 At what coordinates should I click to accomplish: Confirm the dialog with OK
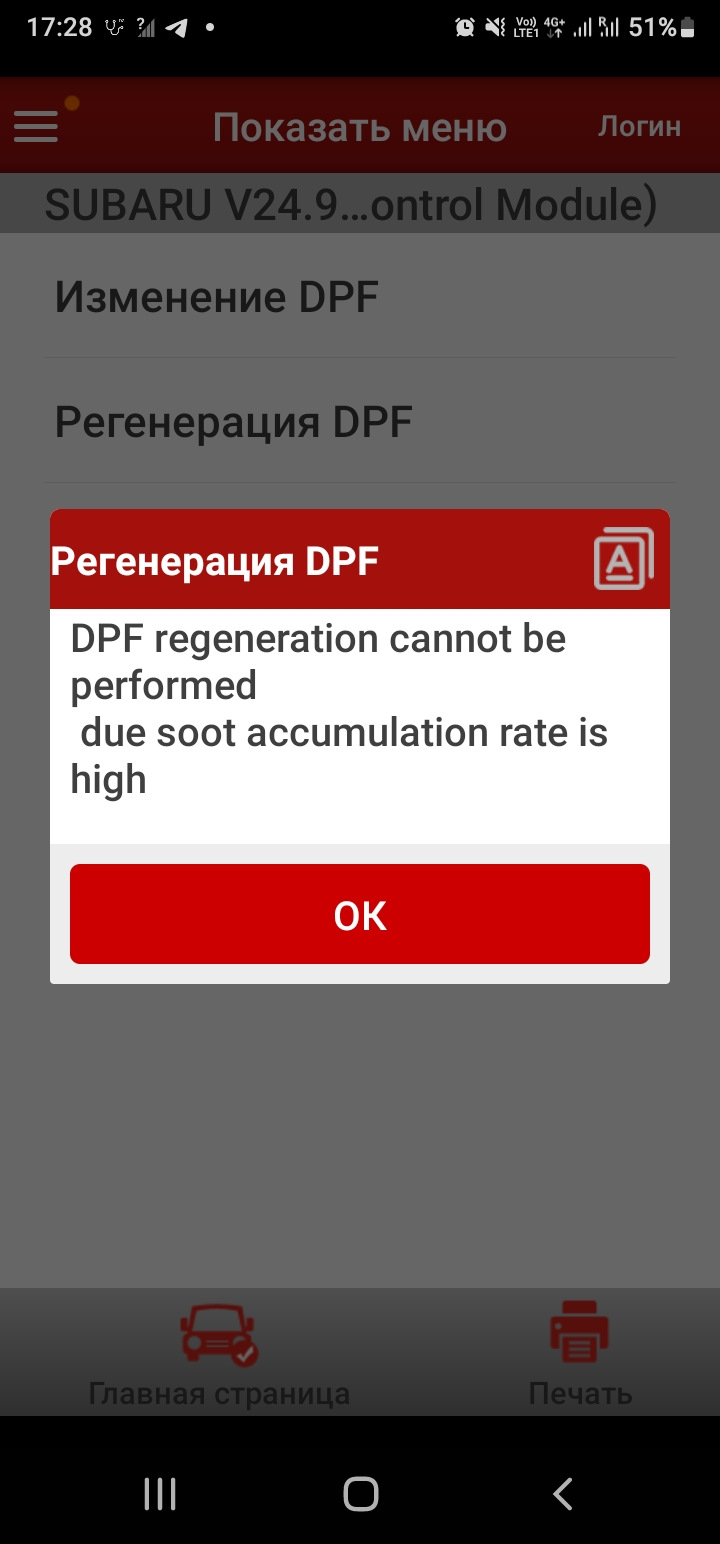pos(360,914)
